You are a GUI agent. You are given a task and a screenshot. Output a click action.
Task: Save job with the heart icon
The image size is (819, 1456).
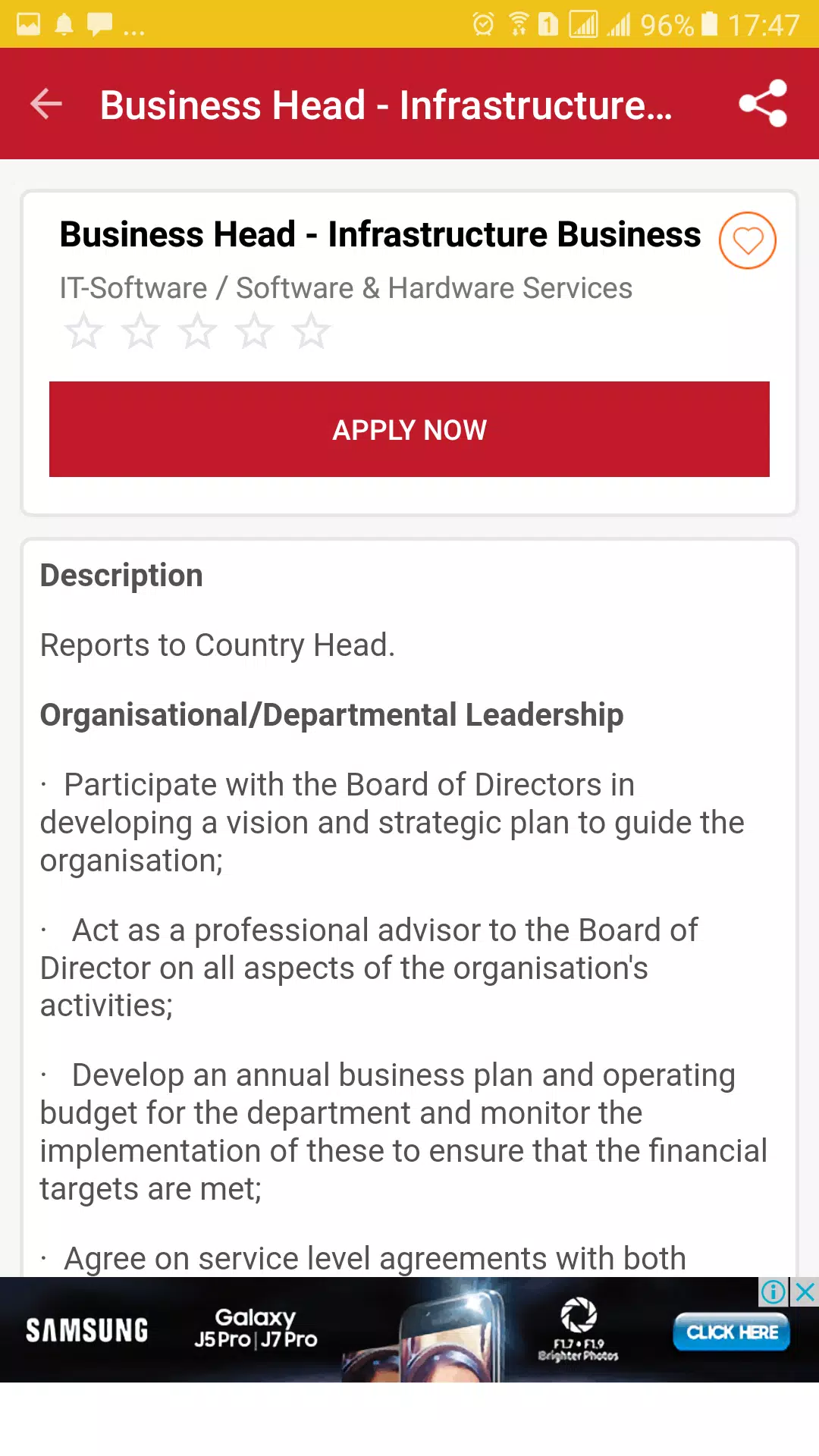pos(748,240)
